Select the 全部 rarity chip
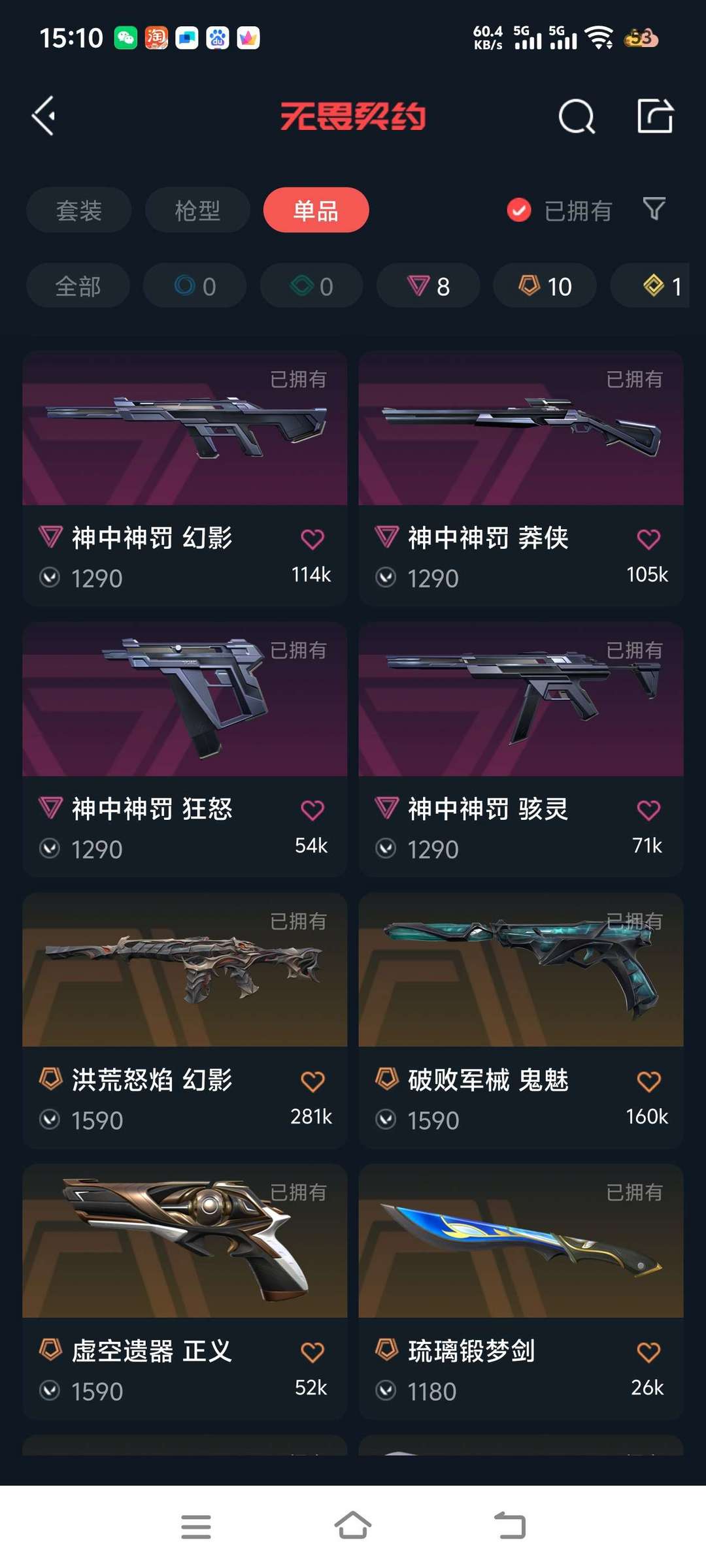 (78, 286)
